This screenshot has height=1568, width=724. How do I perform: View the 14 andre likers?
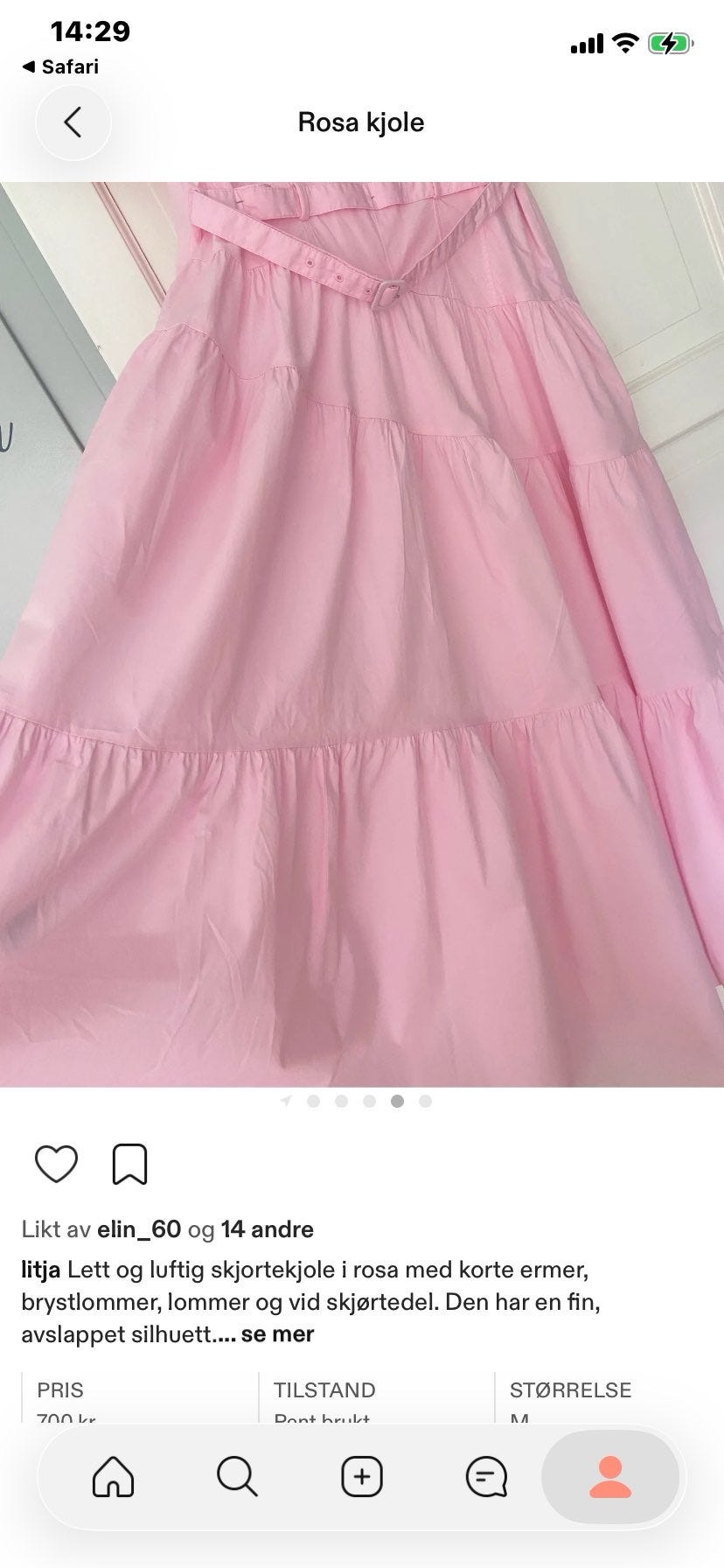pyautogui.click(x=268, y=1229)
